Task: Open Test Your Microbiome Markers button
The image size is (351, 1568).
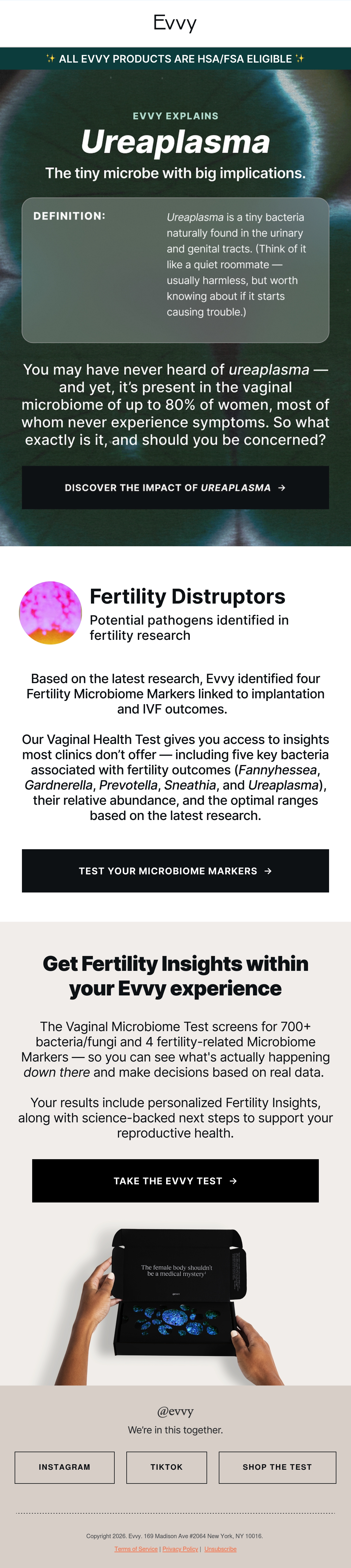Action: click(175, 871)
